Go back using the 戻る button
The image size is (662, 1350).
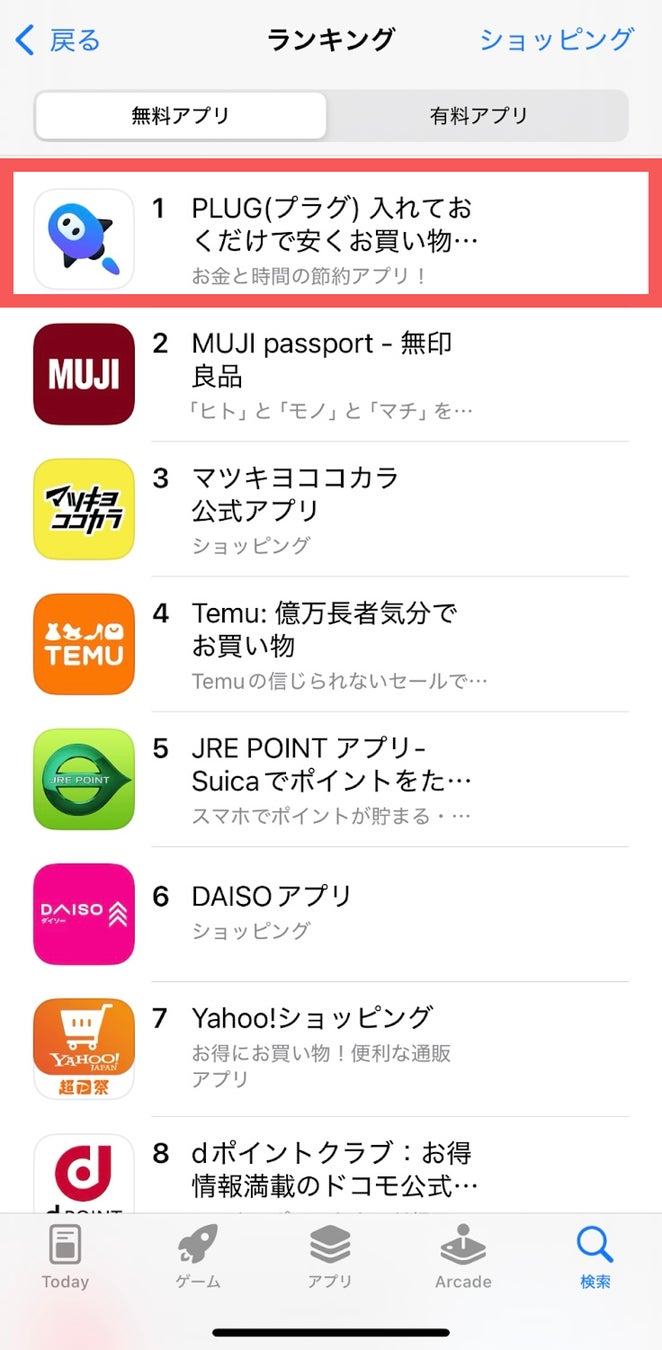59,40
